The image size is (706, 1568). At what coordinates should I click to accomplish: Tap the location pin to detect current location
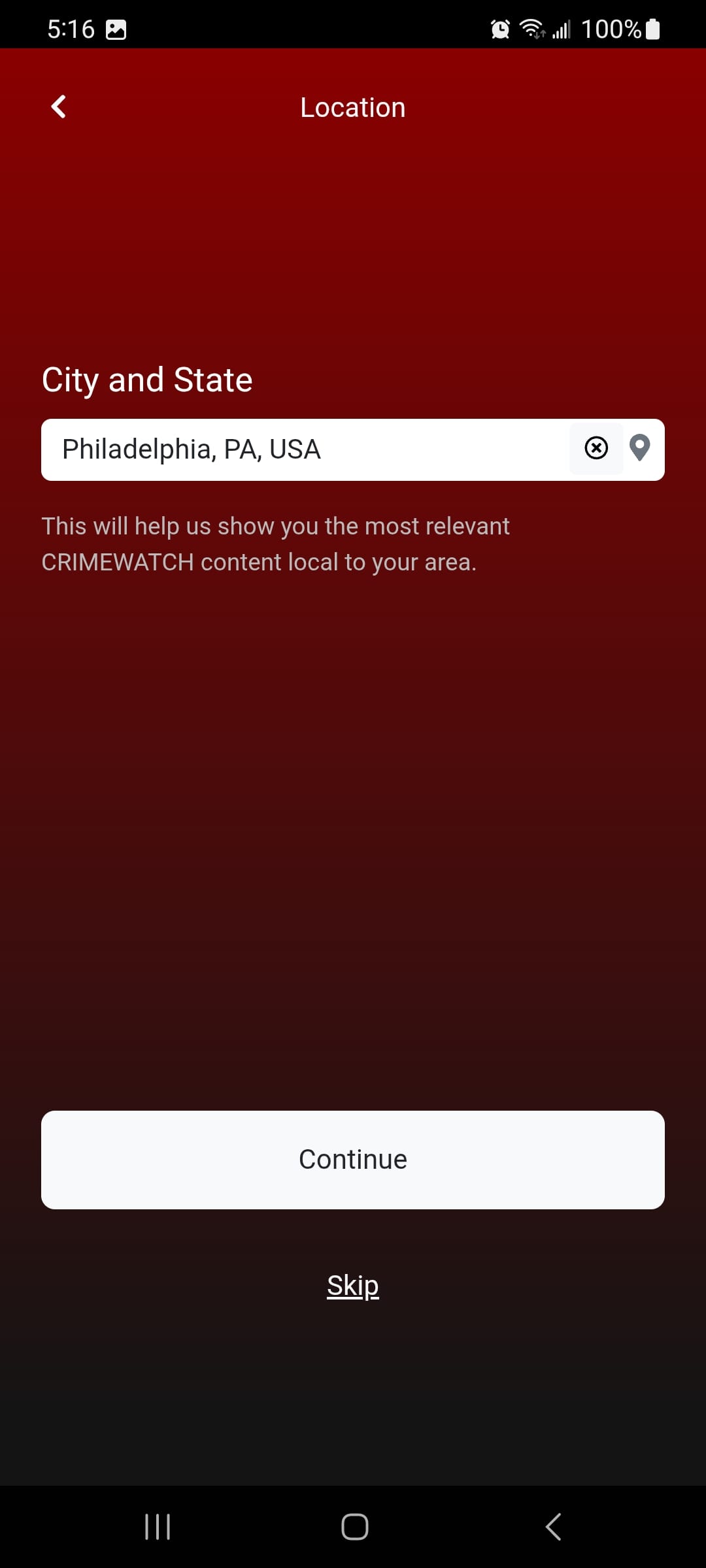(x=639, y=448)
